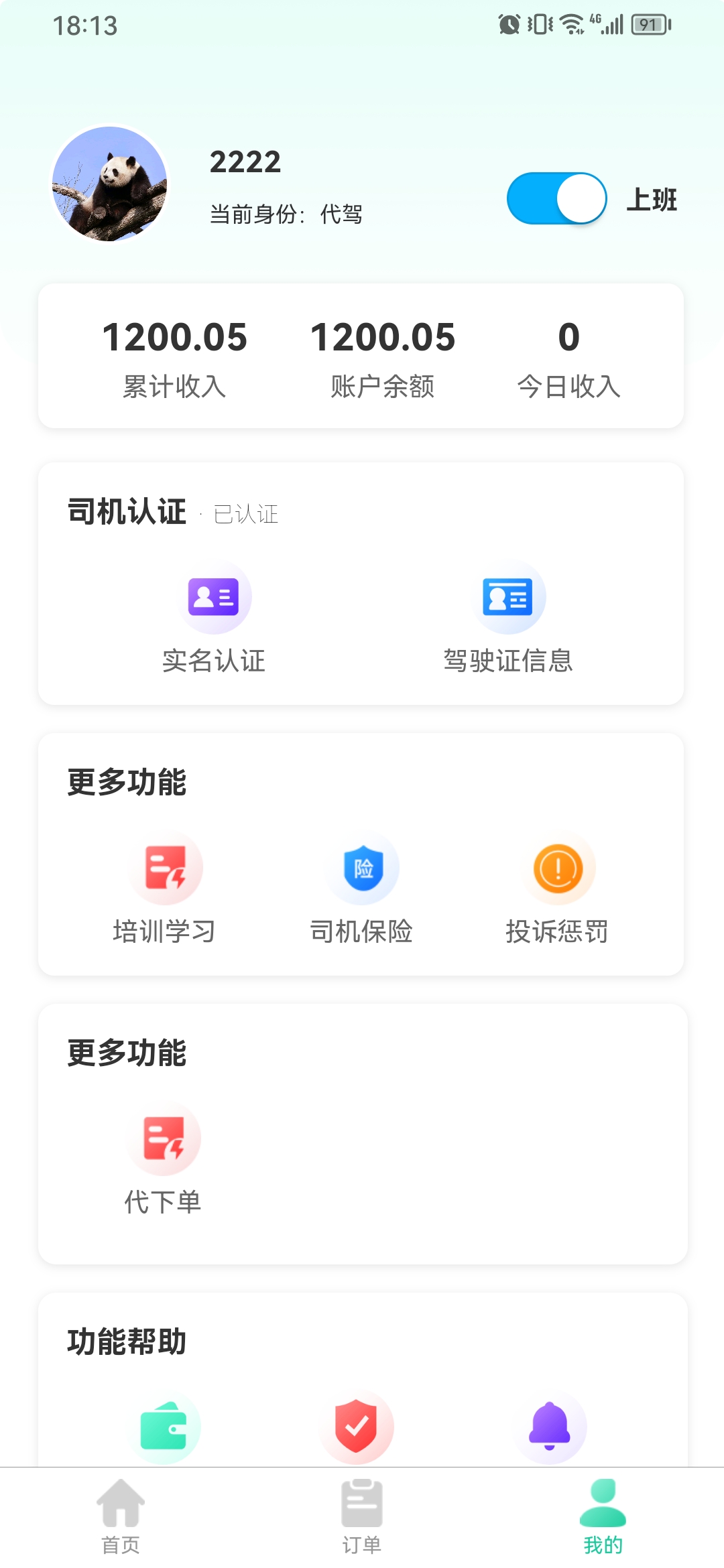Open 实名认证 real-name verification
This screenshot has width=724, height=1568.
tap(214, 618)
